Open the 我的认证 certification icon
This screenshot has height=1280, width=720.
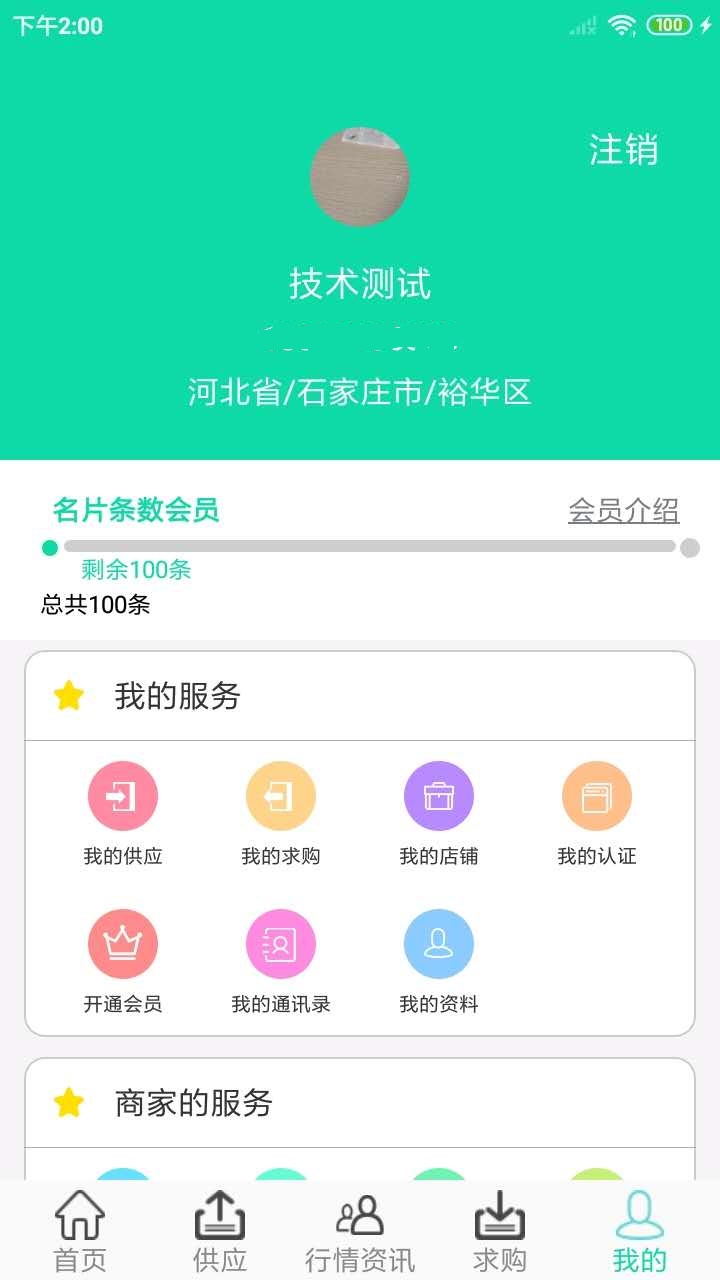click(x=597, y=795)
